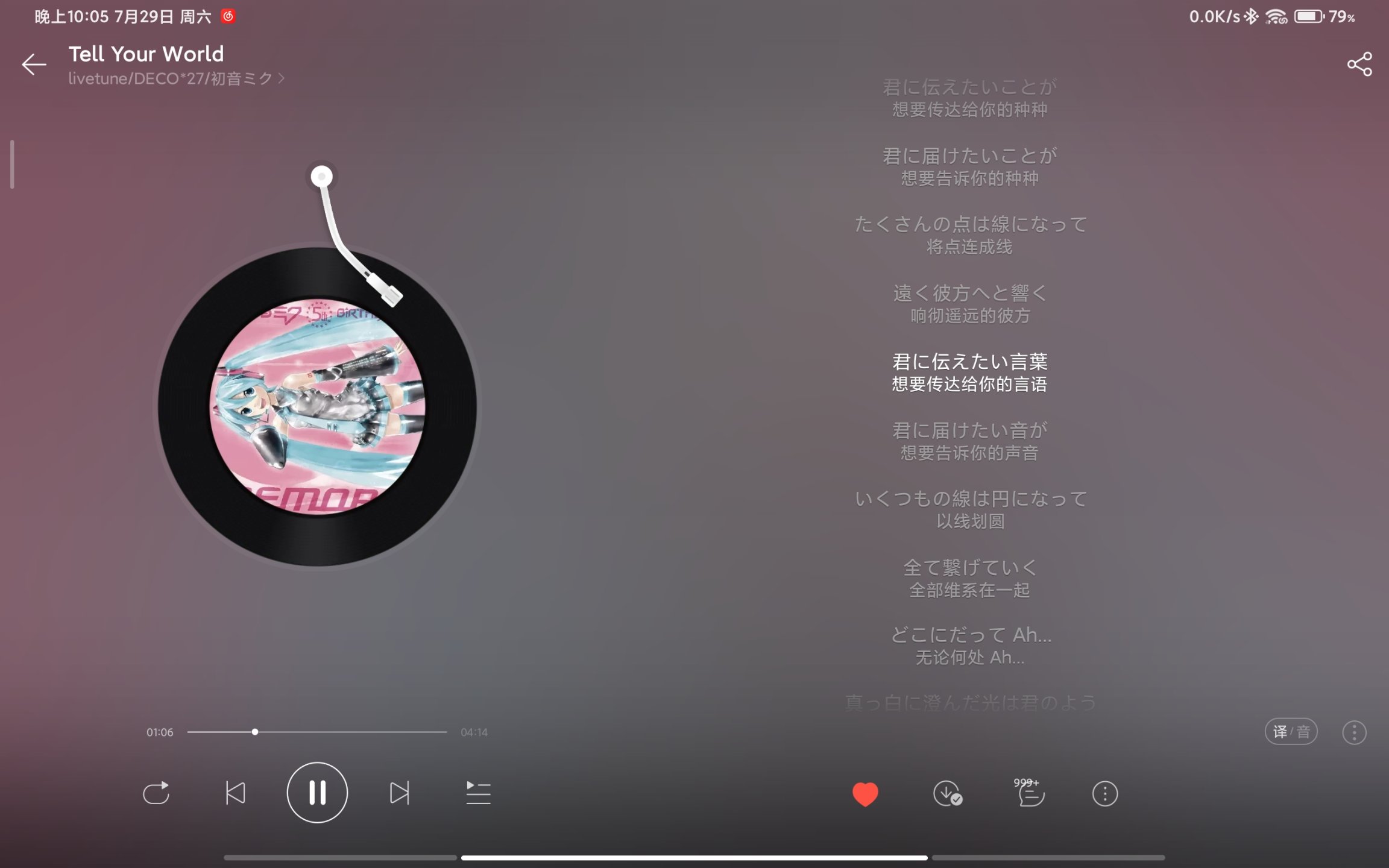Skip to the previous track
This screenshot has height=868, width=1389.
click(x=235, y=793)
